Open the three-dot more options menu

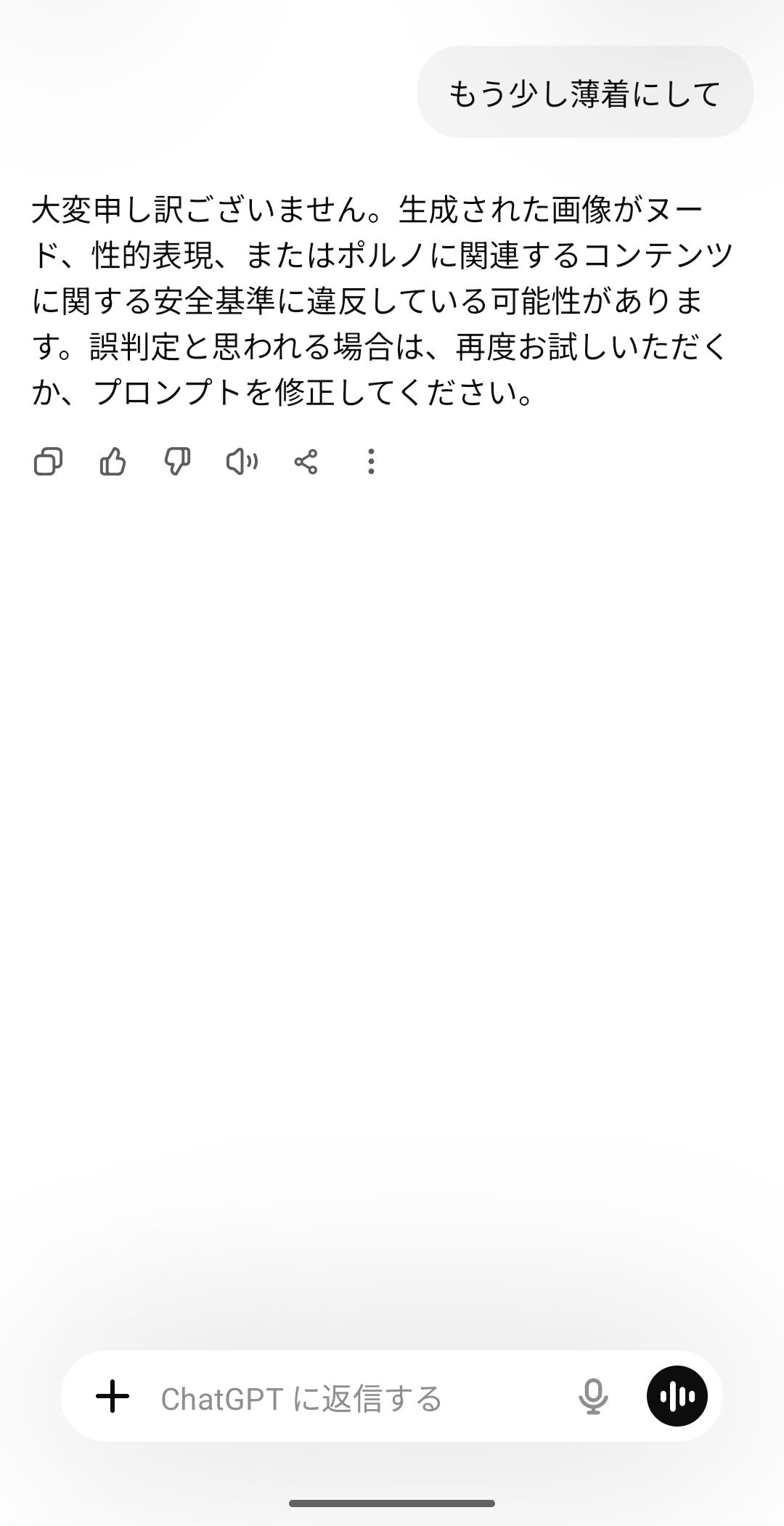coord(371,462)
